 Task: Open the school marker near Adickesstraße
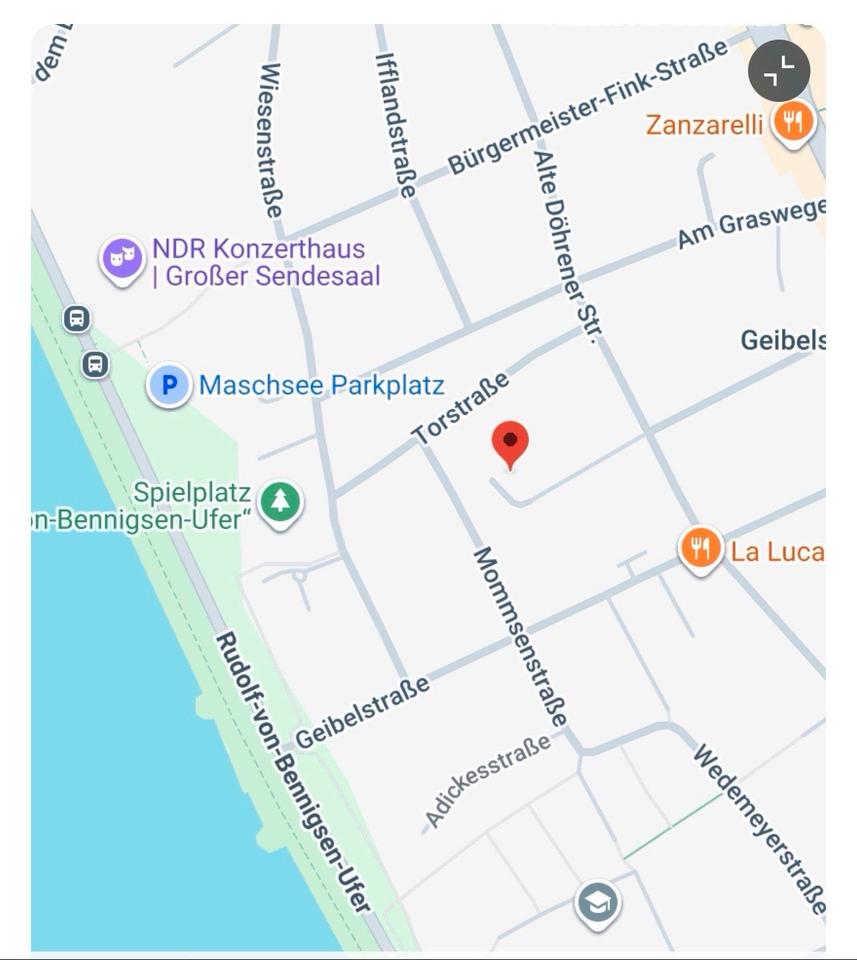coord(598,903)
